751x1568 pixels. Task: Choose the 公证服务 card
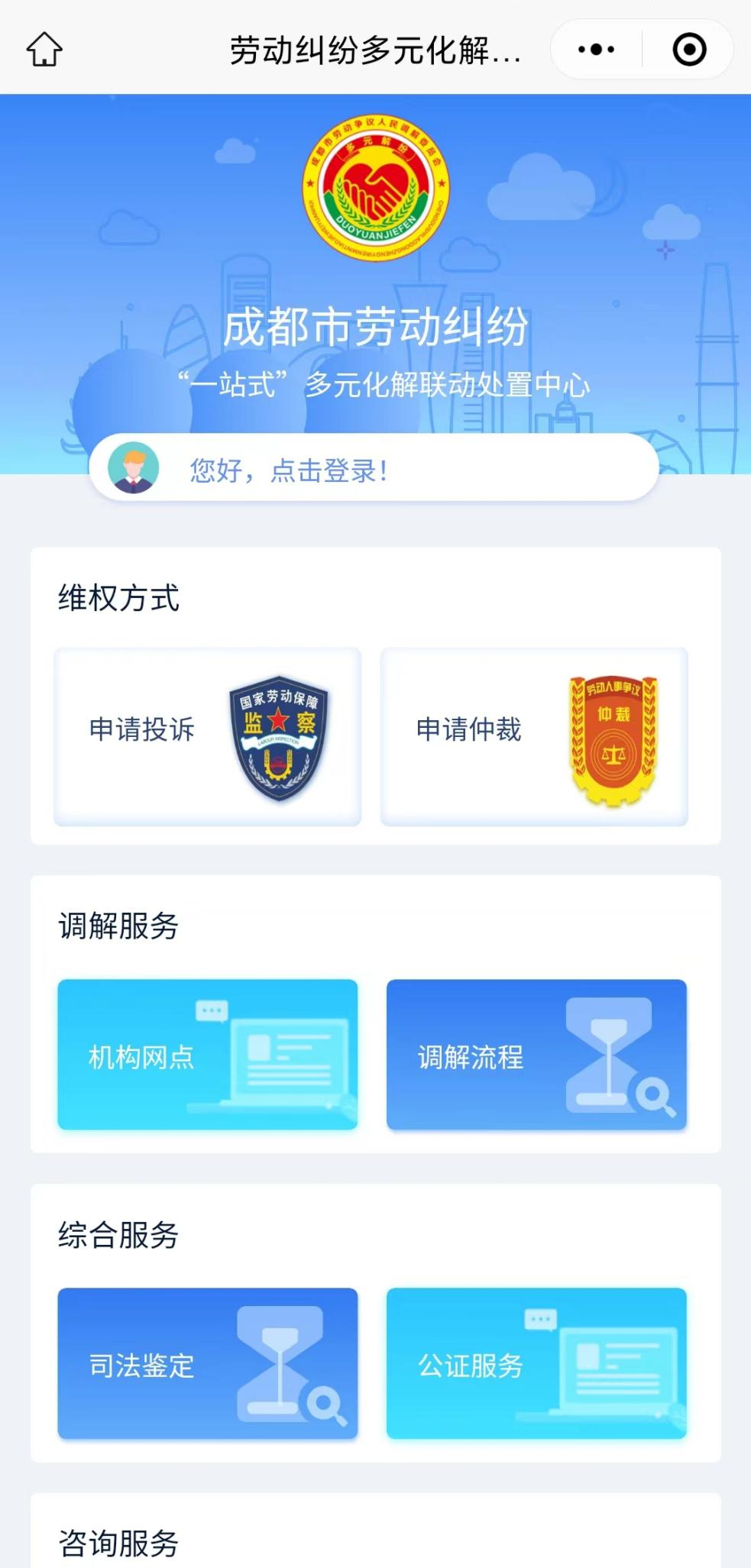pos(536,1363)
